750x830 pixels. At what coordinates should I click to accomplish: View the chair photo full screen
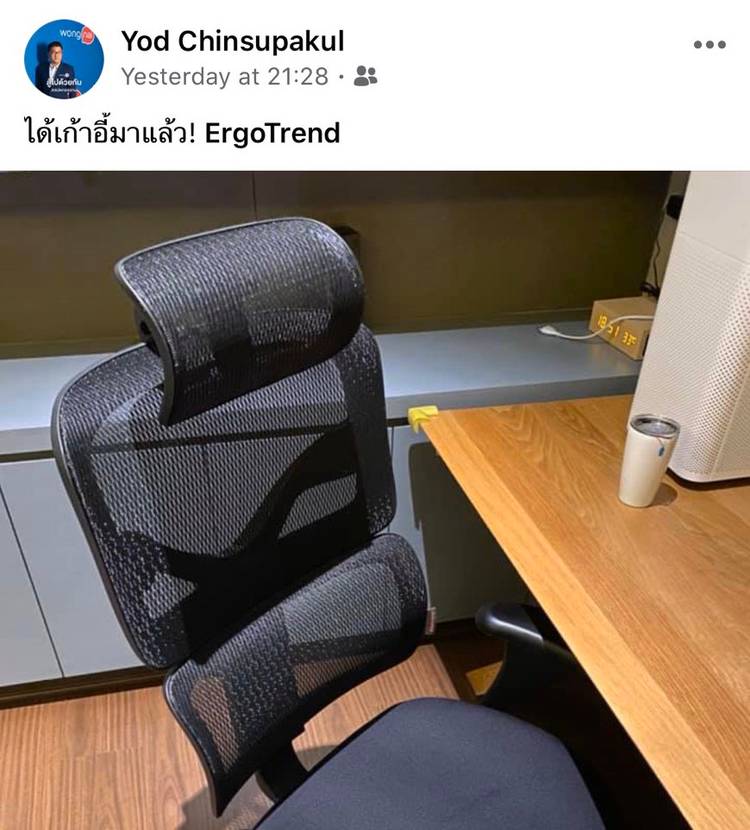375,500
